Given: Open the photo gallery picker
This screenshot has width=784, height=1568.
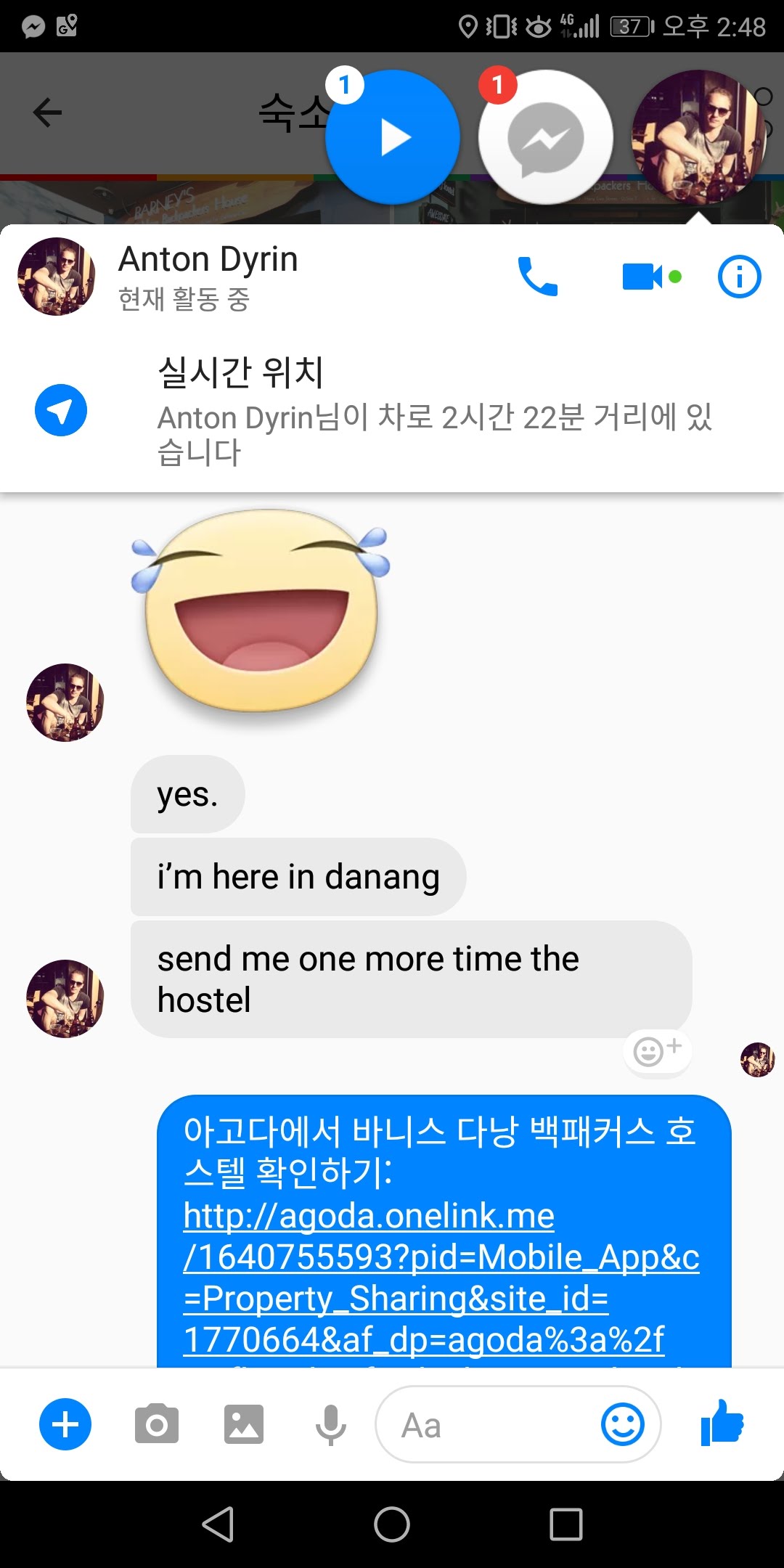Looking at the screenshot, I should point(244,1424).
